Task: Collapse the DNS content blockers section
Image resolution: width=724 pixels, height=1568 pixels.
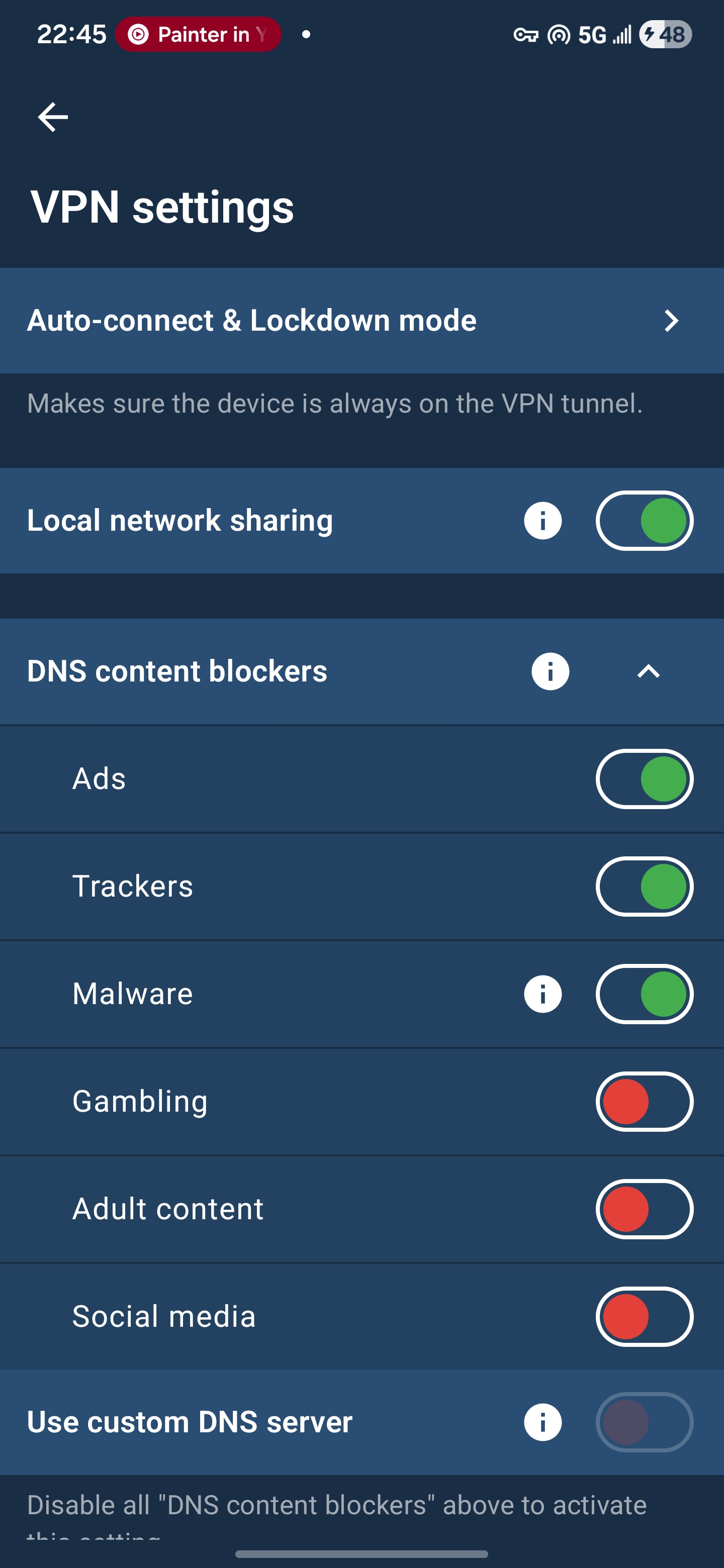Action: click(648, 671)
